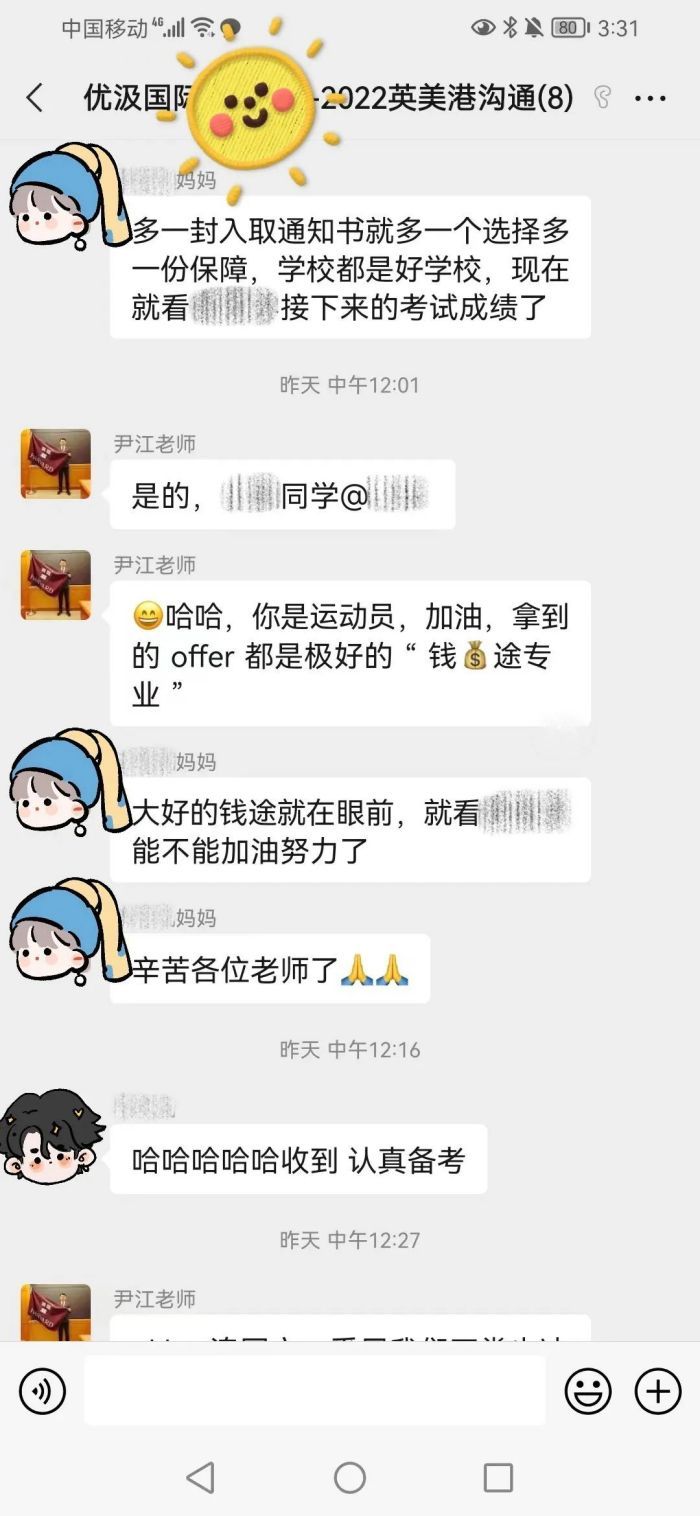Screen dimensions: 700x1516
Task: Go back to the chat list
Action: point(34,98)
